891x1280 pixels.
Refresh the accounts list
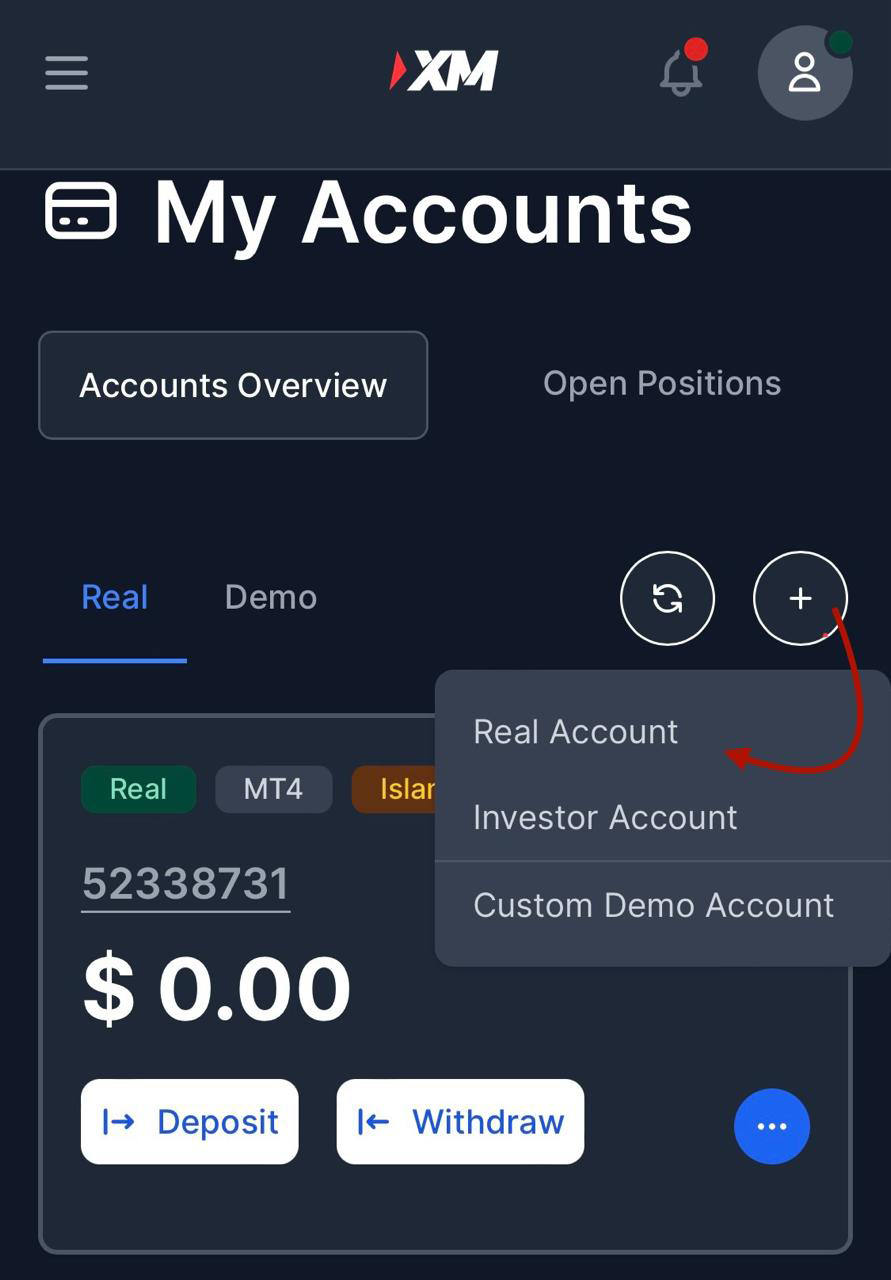coord(667,598)
